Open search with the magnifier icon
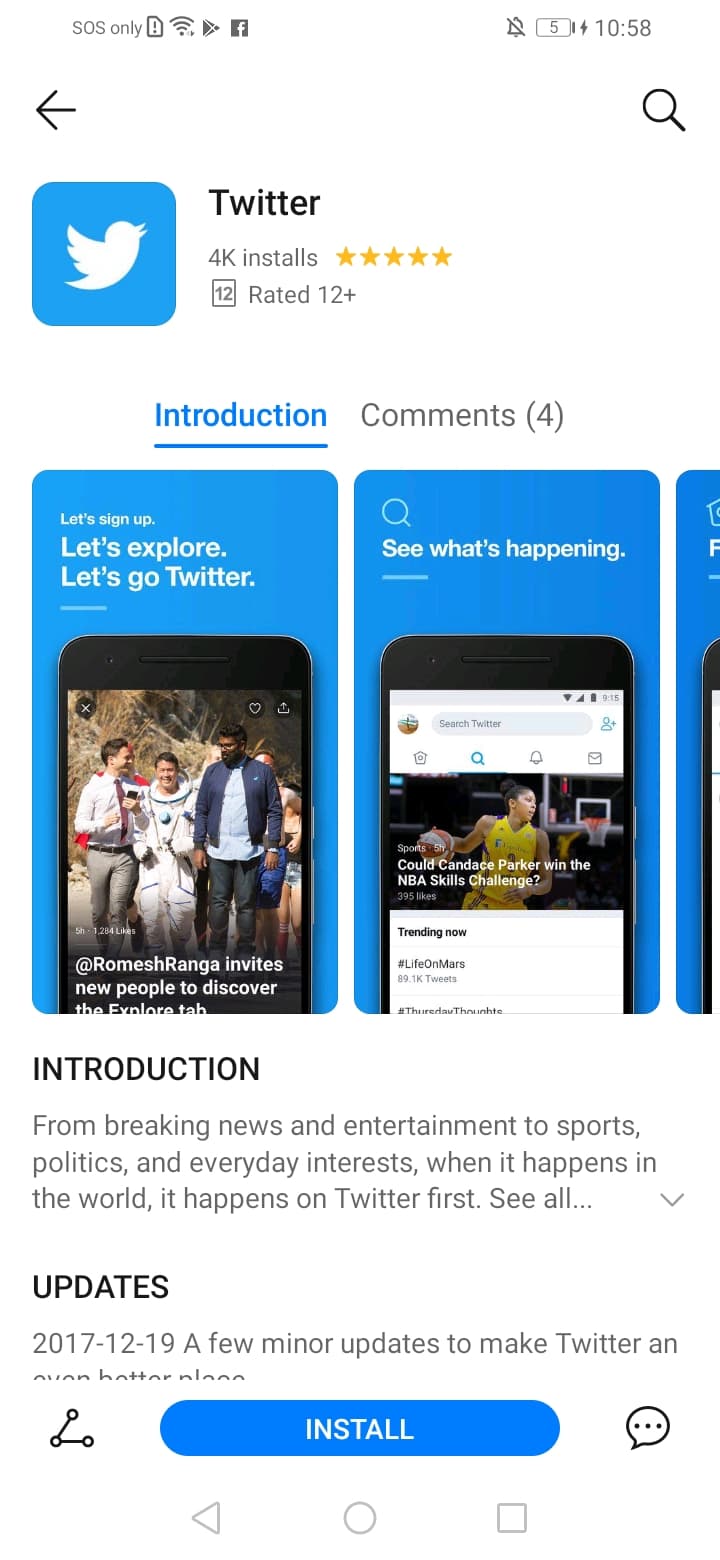 pos(663,110)
